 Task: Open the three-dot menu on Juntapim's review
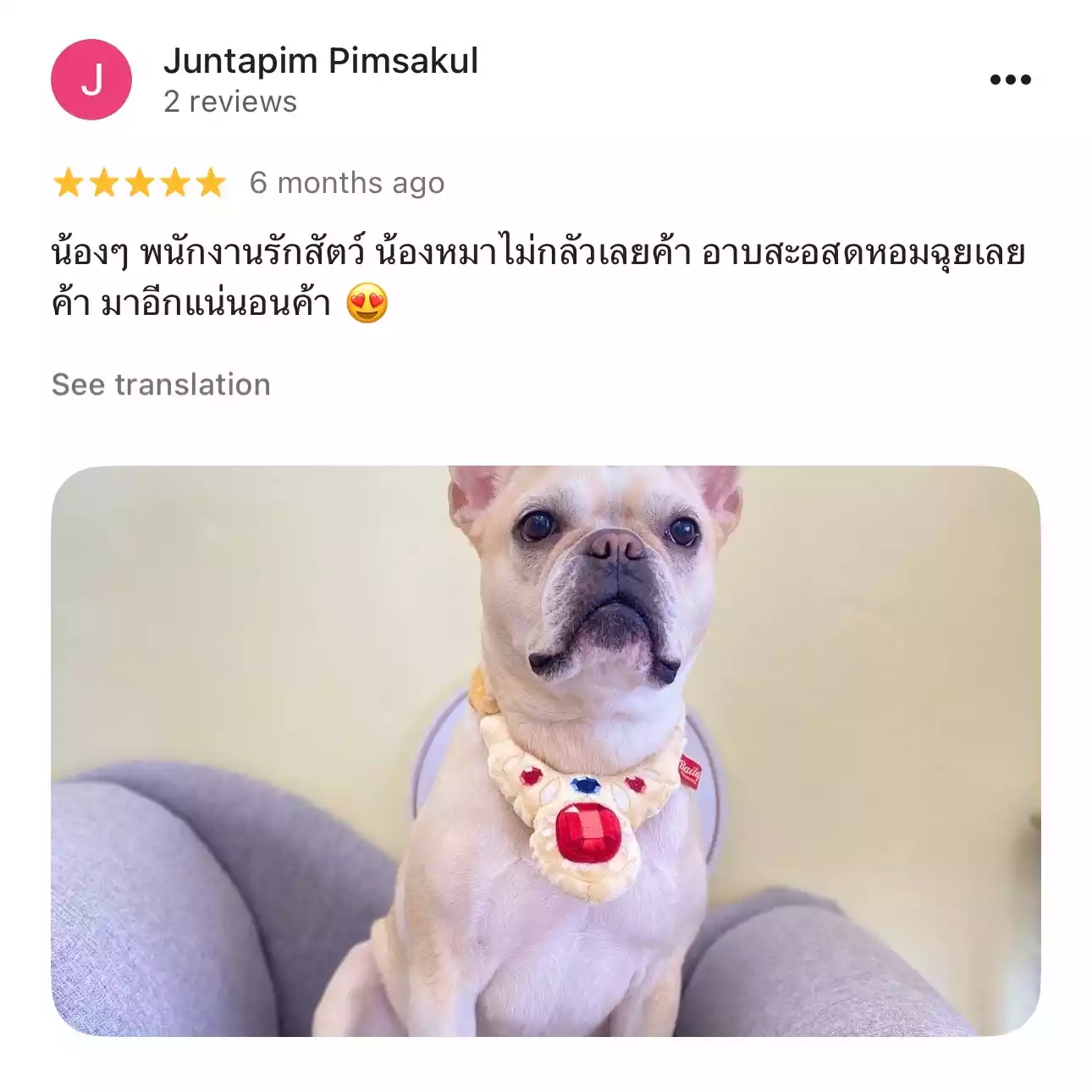click(1010, 80)
